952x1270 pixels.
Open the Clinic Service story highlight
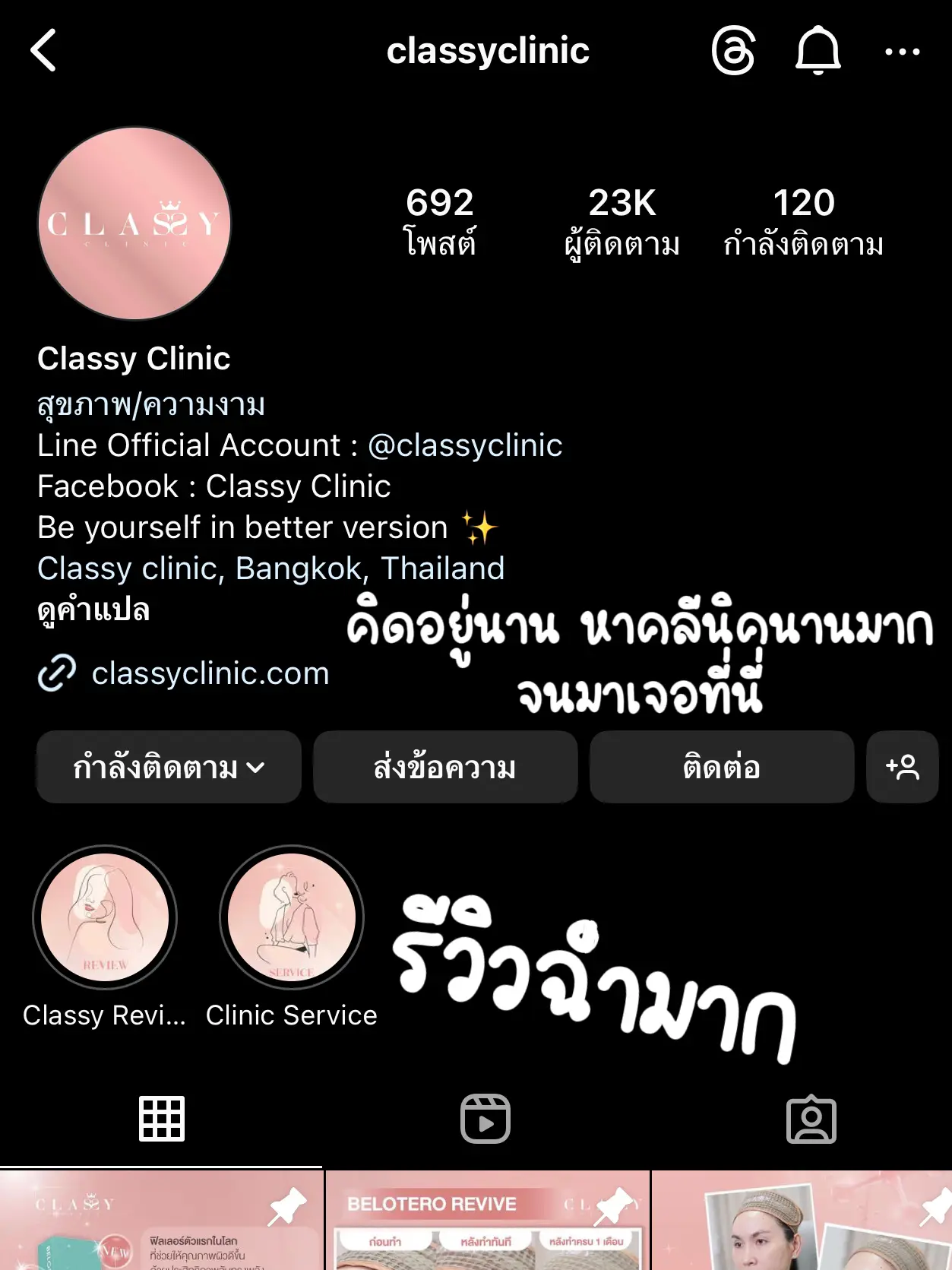[291, 917]
